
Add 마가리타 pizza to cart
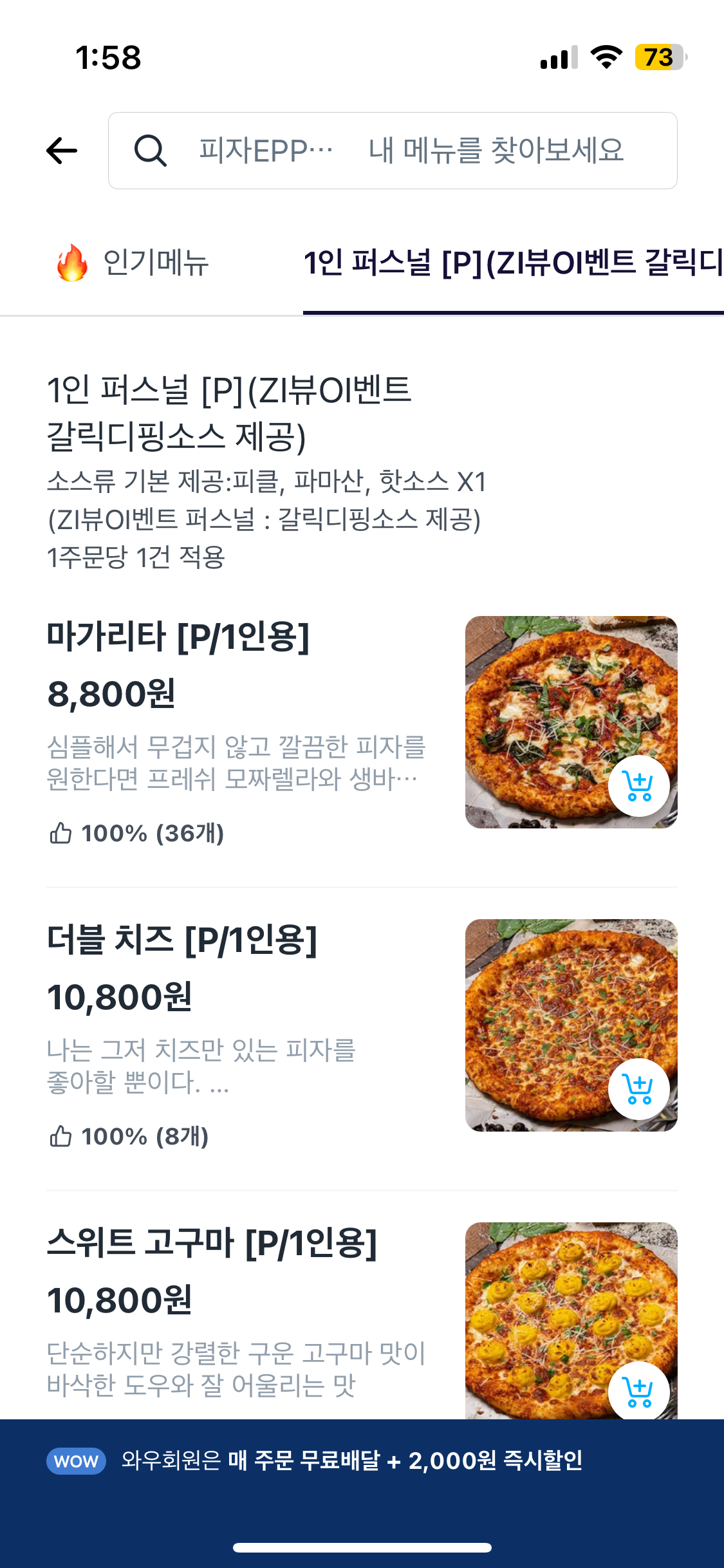tap(639, 787)
